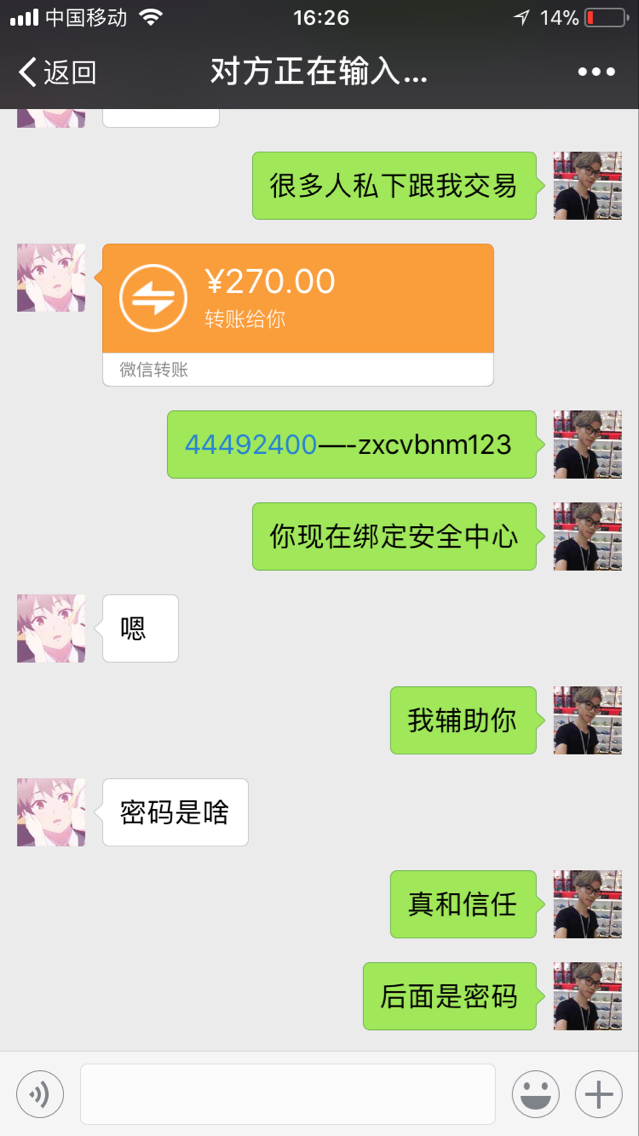This screenshot has width=639, height=1136.
Task: Go back using the 返回 button
Action: pyautogui.click(x=57, y=72)
